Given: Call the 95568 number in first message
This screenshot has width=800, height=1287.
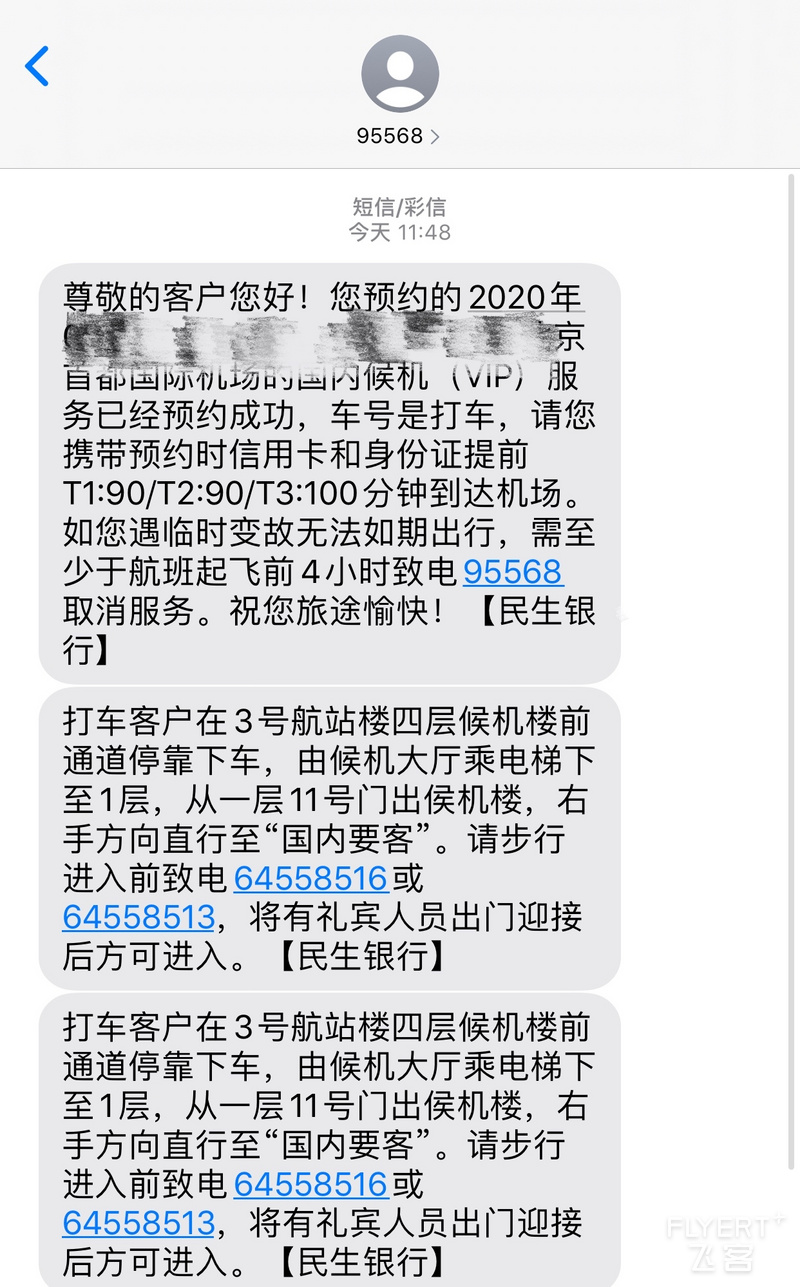Looking at the screenshot, I should point(513,572).
